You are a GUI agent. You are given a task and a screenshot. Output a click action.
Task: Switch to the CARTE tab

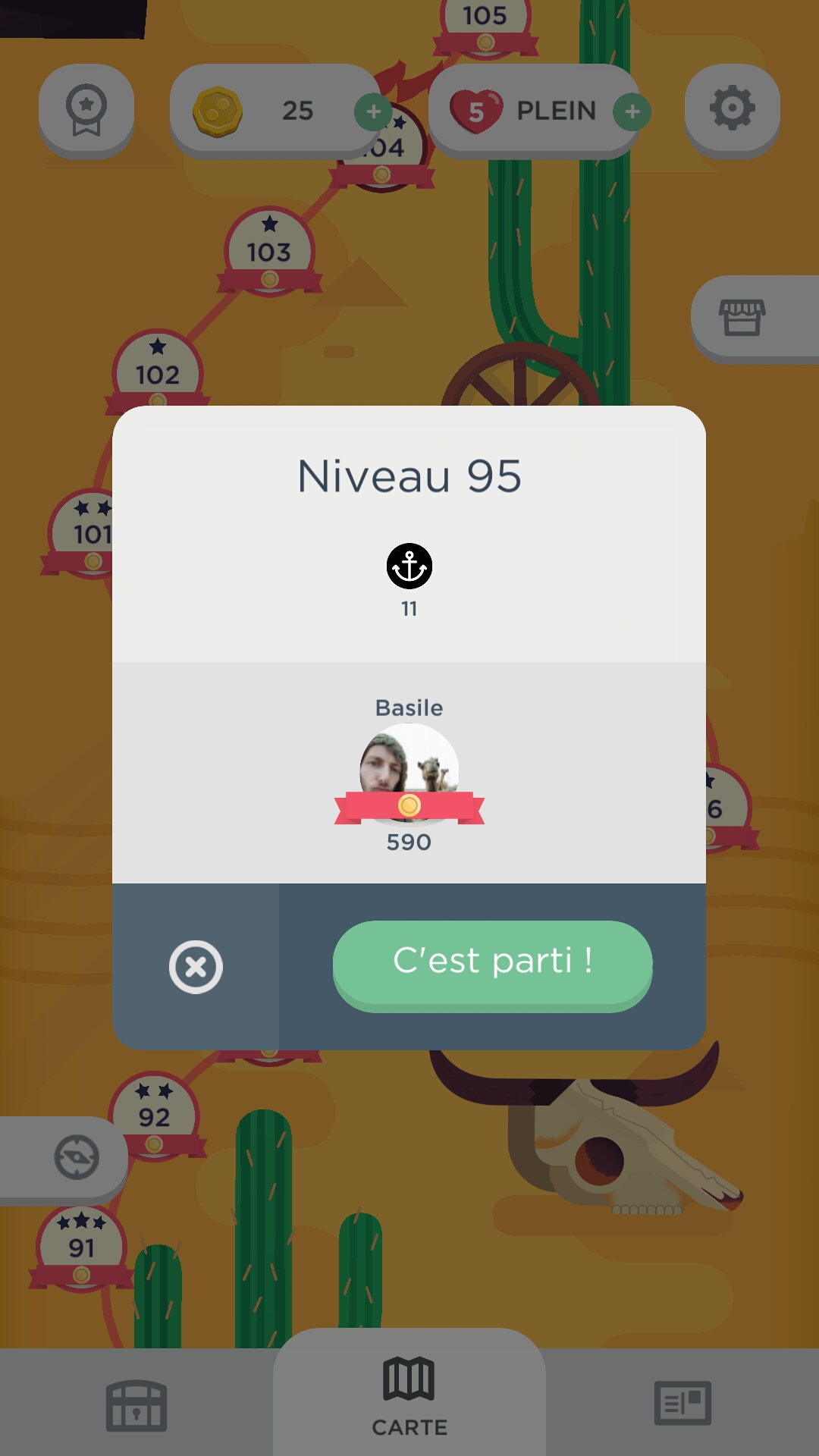[409, 1395]
